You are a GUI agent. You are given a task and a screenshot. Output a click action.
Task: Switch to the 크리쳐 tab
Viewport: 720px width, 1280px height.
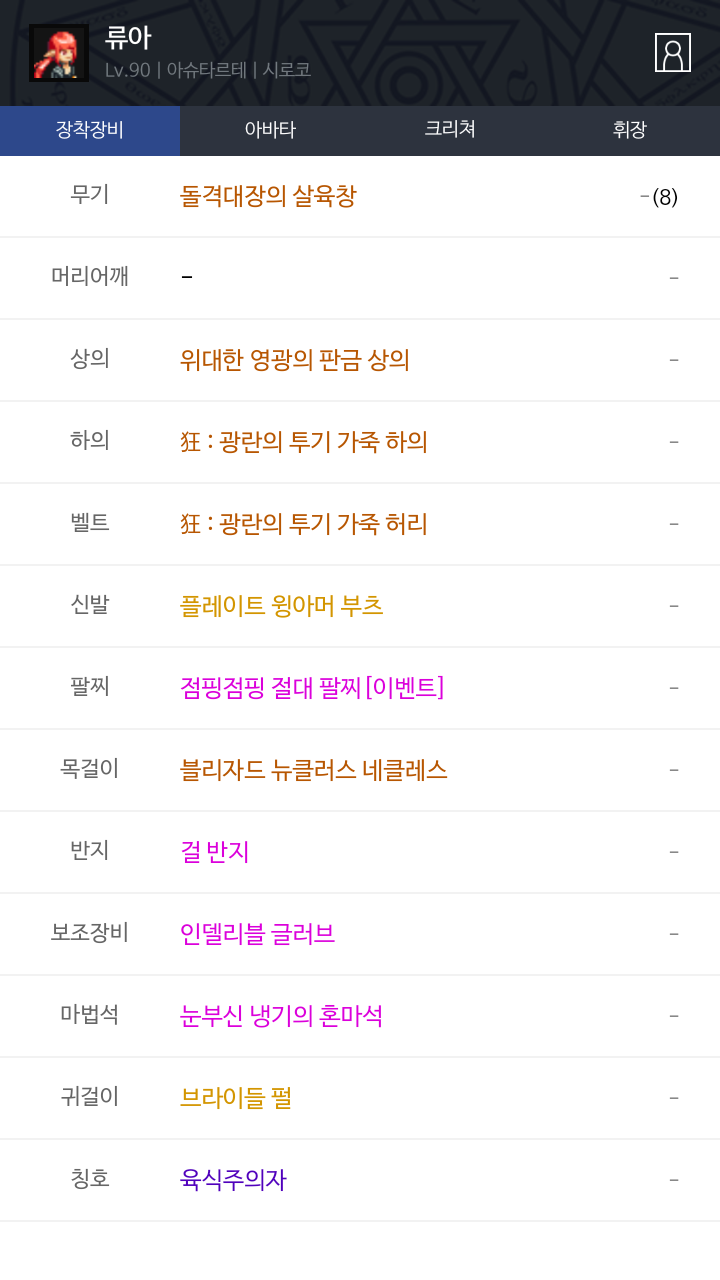pyautogui.click(x=450, y=130)
